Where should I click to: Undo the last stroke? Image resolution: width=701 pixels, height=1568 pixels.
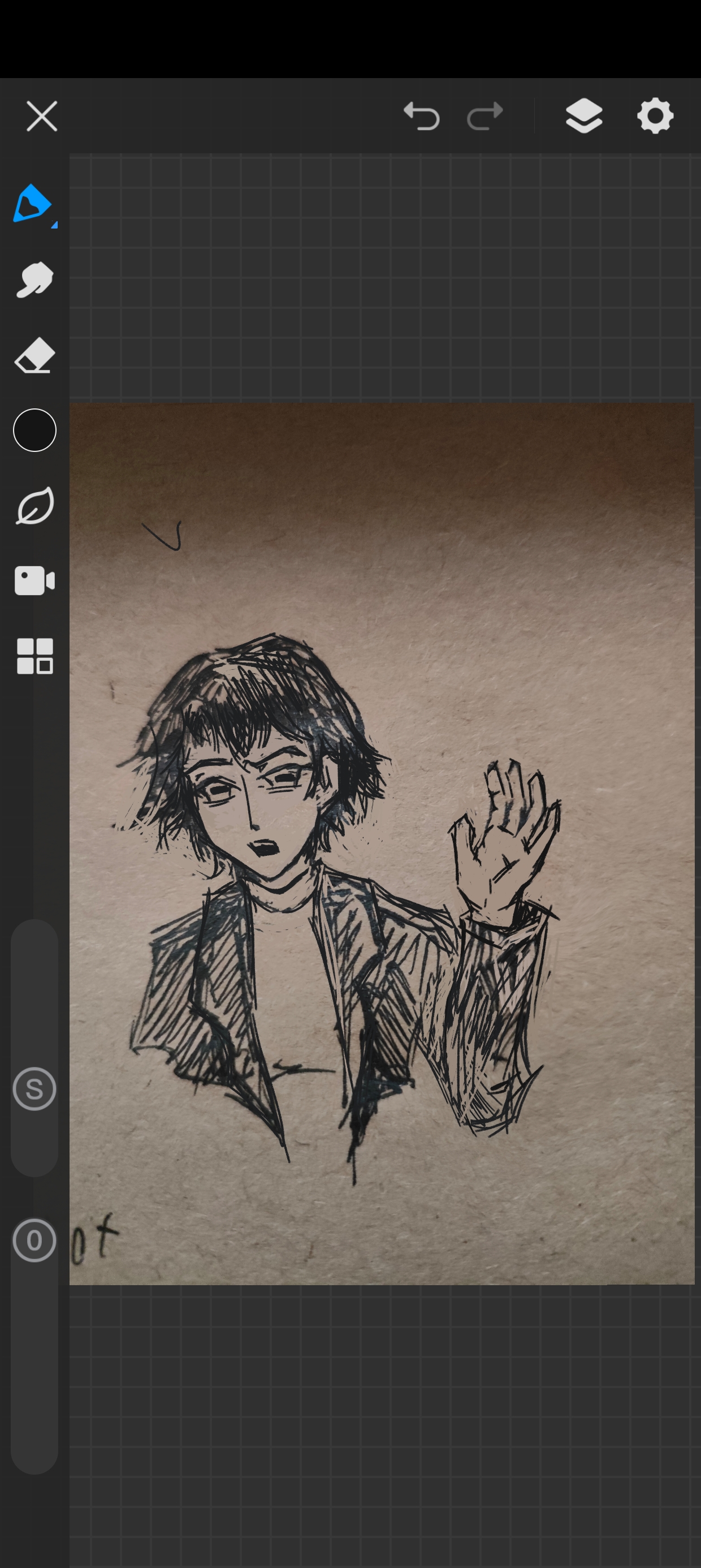(422, 115)
